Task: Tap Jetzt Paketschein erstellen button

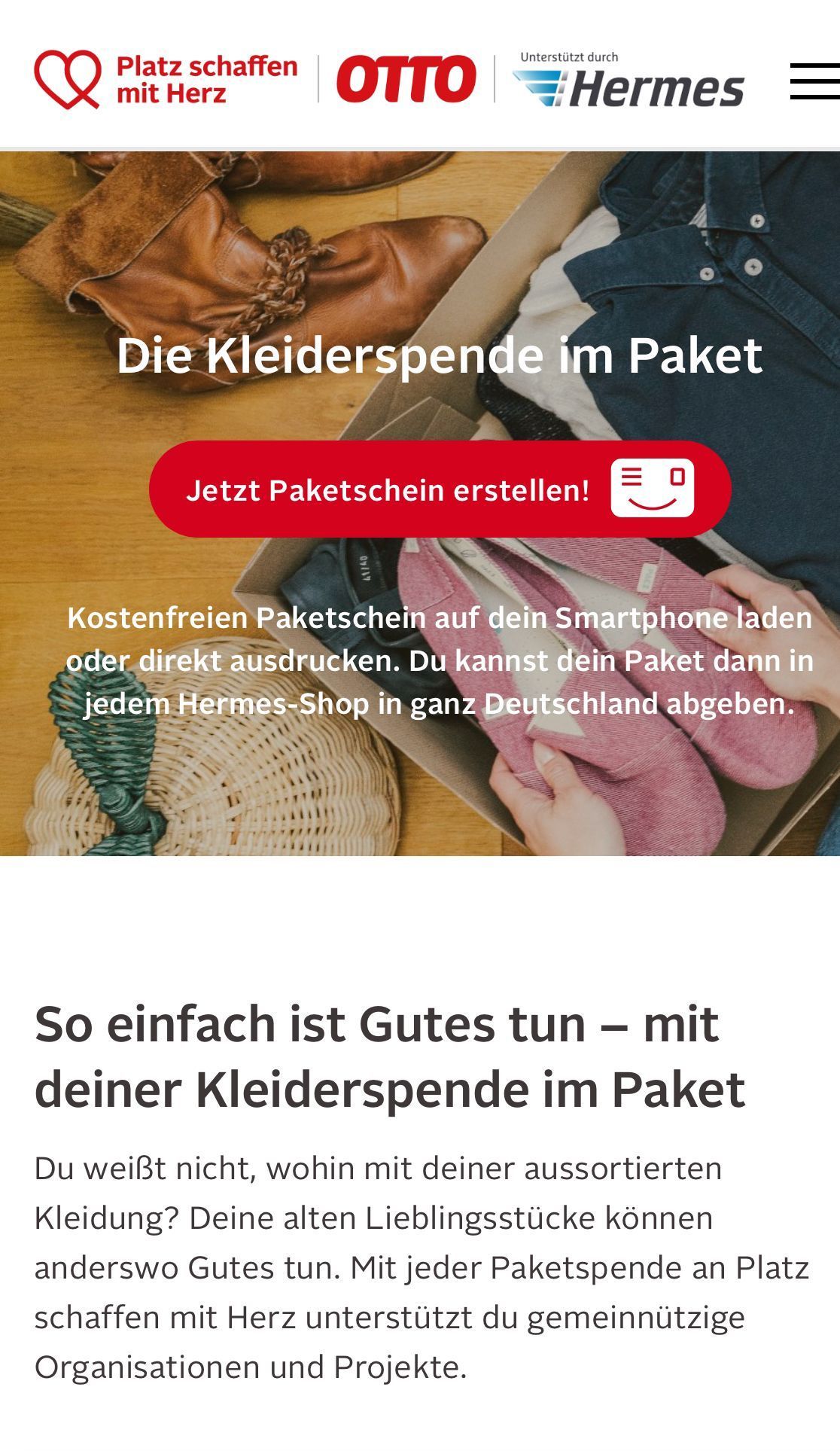Action: click(x=440, y=489)
